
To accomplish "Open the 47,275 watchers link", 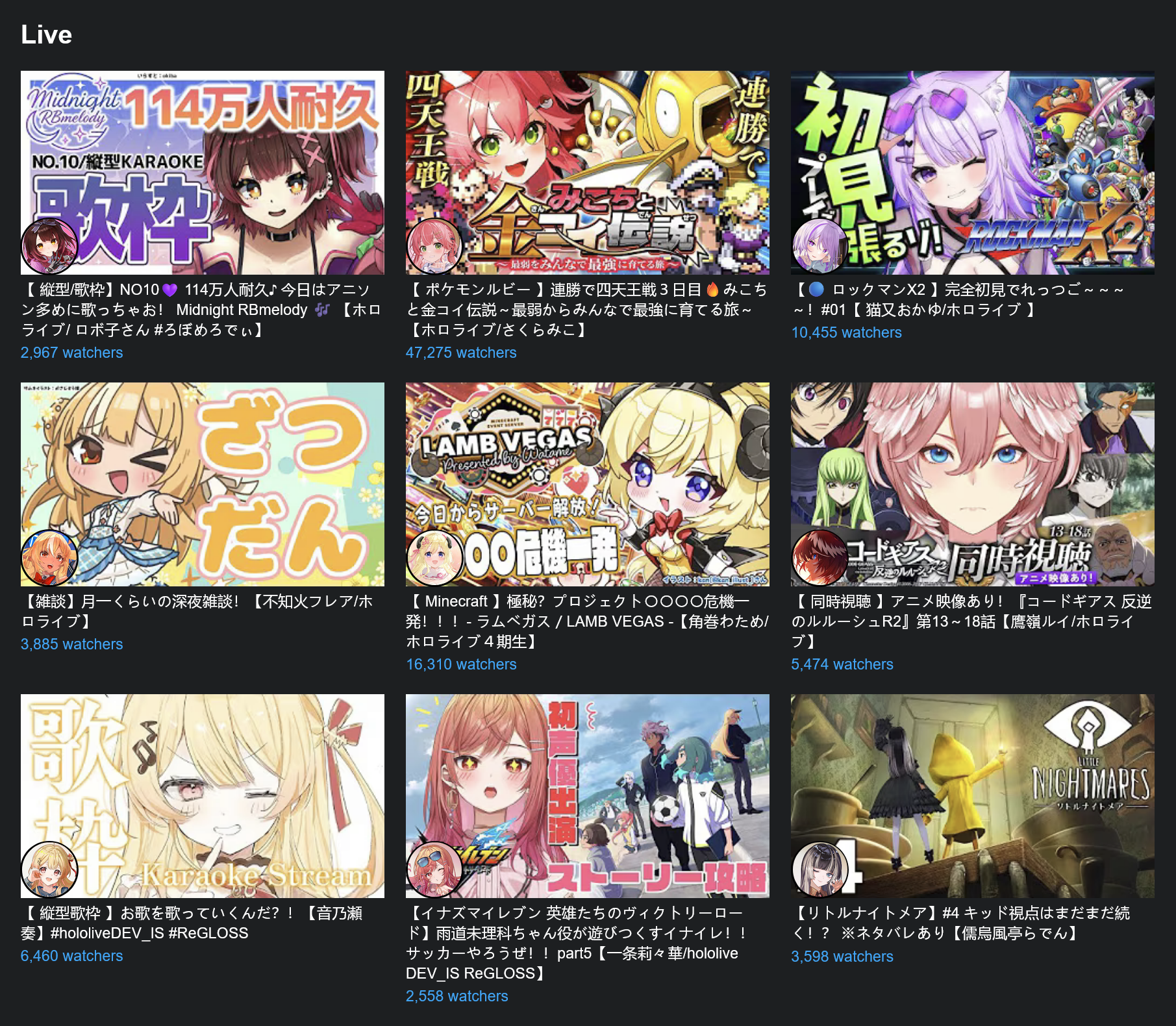I will click(461, 353).
